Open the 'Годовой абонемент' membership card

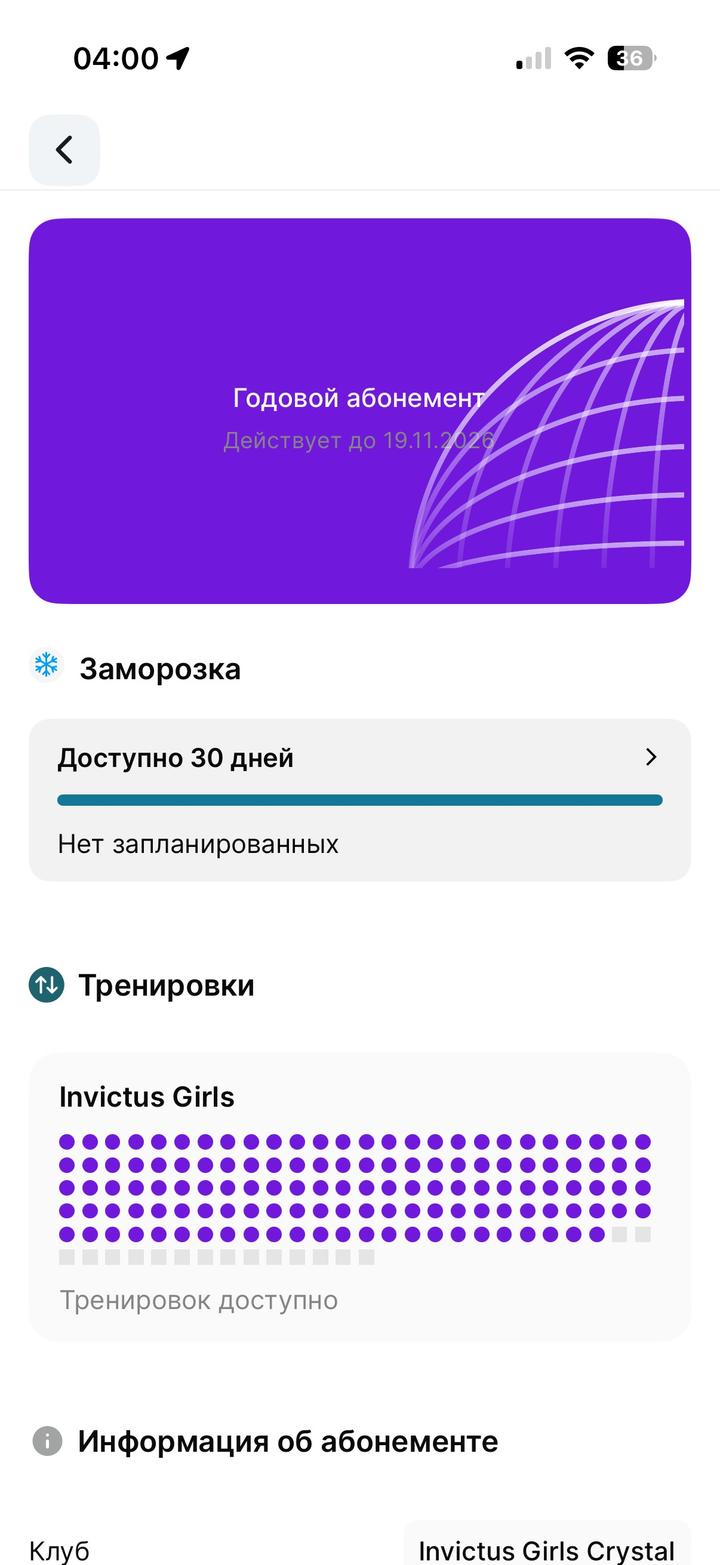[x=359, y=411]
